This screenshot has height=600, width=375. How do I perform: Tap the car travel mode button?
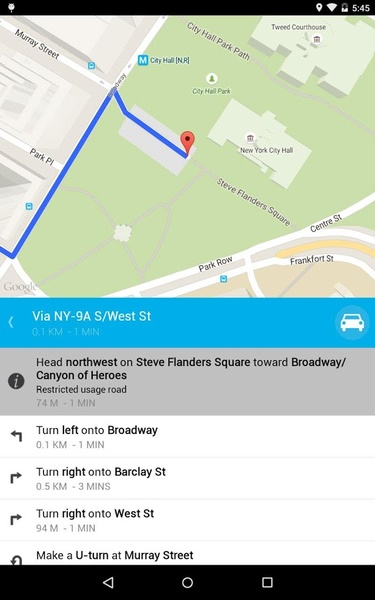click(352, 323)
